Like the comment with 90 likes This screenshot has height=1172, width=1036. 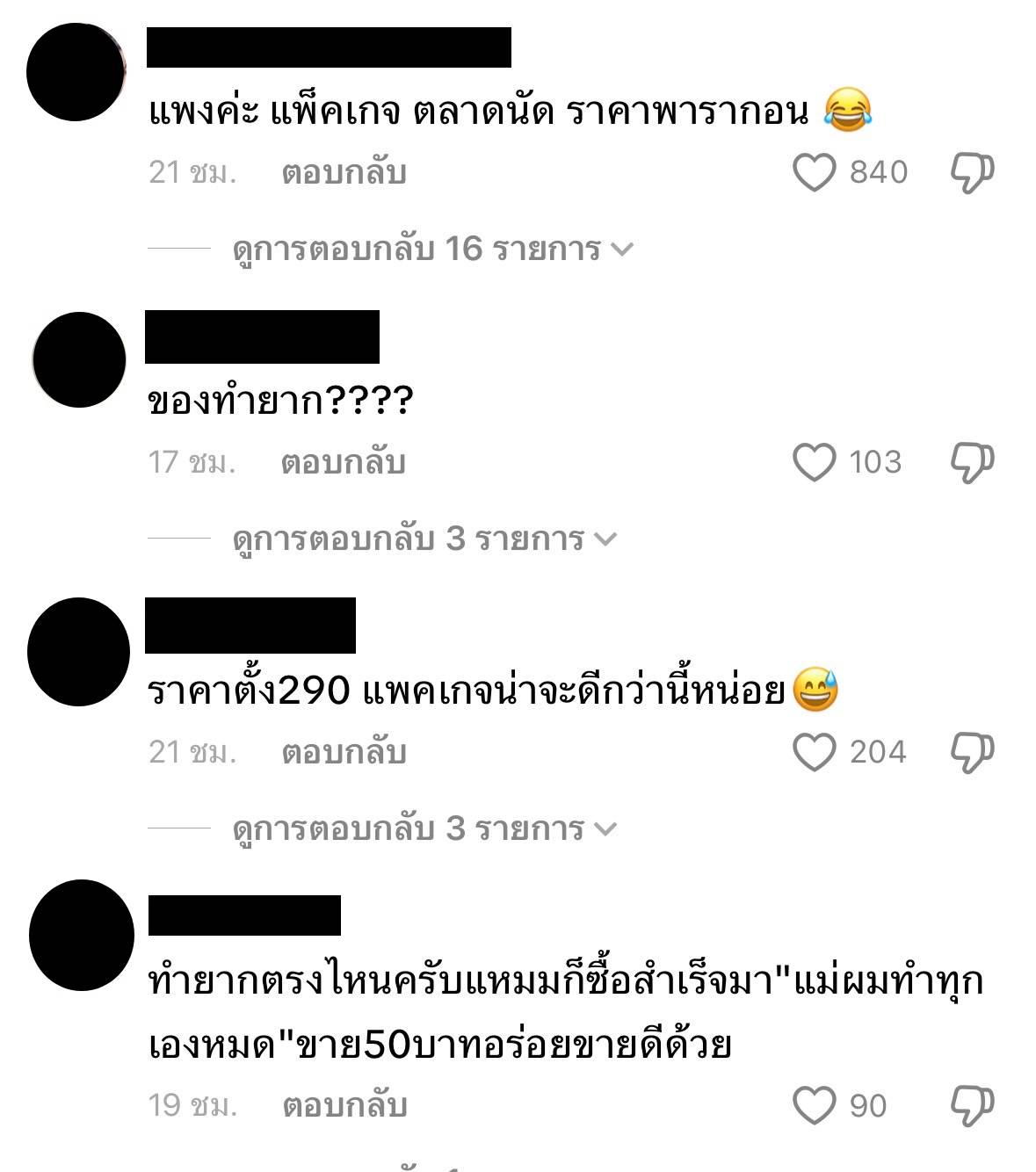pyautogui.click(x=814, y=1105)
